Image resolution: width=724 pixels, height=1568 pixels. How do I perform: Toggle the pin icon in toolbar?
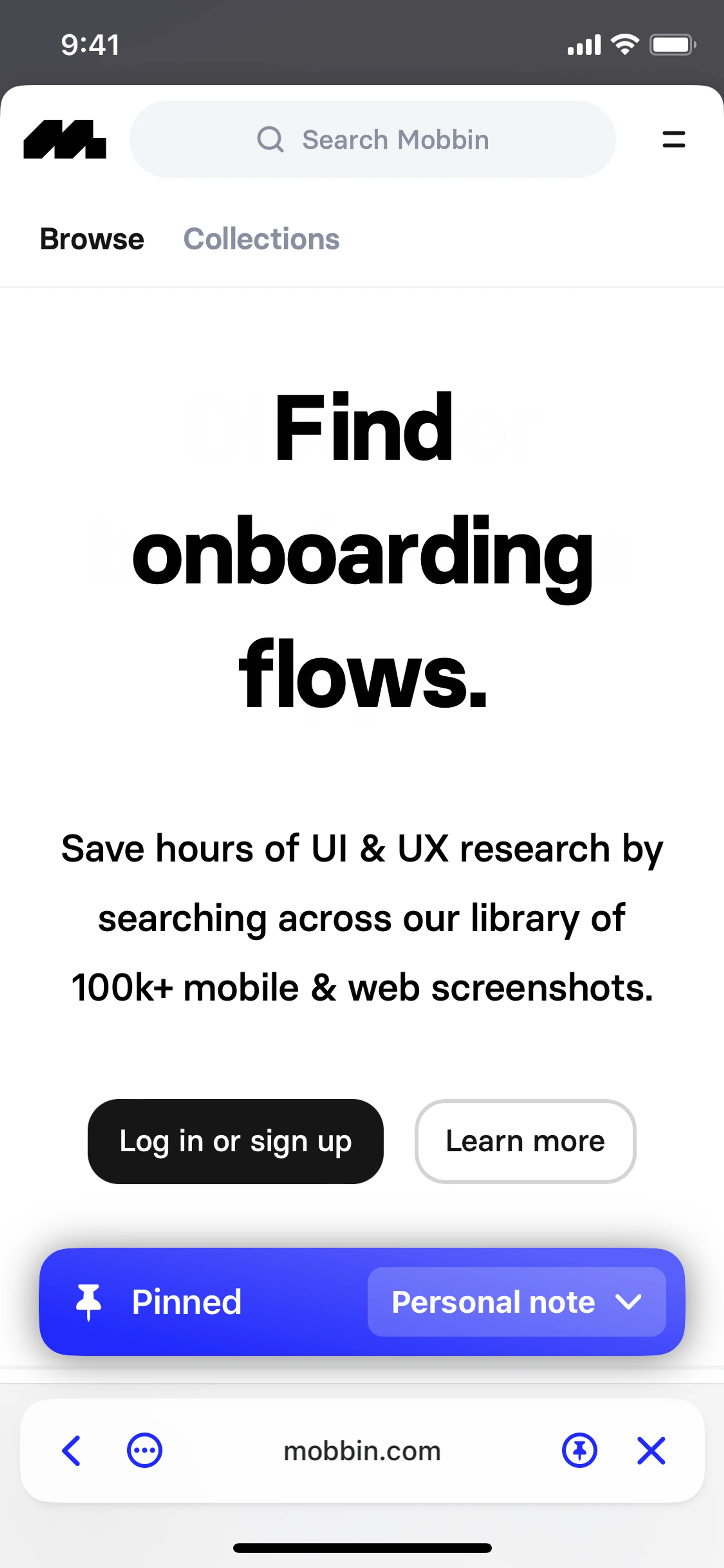(579, 1451)
